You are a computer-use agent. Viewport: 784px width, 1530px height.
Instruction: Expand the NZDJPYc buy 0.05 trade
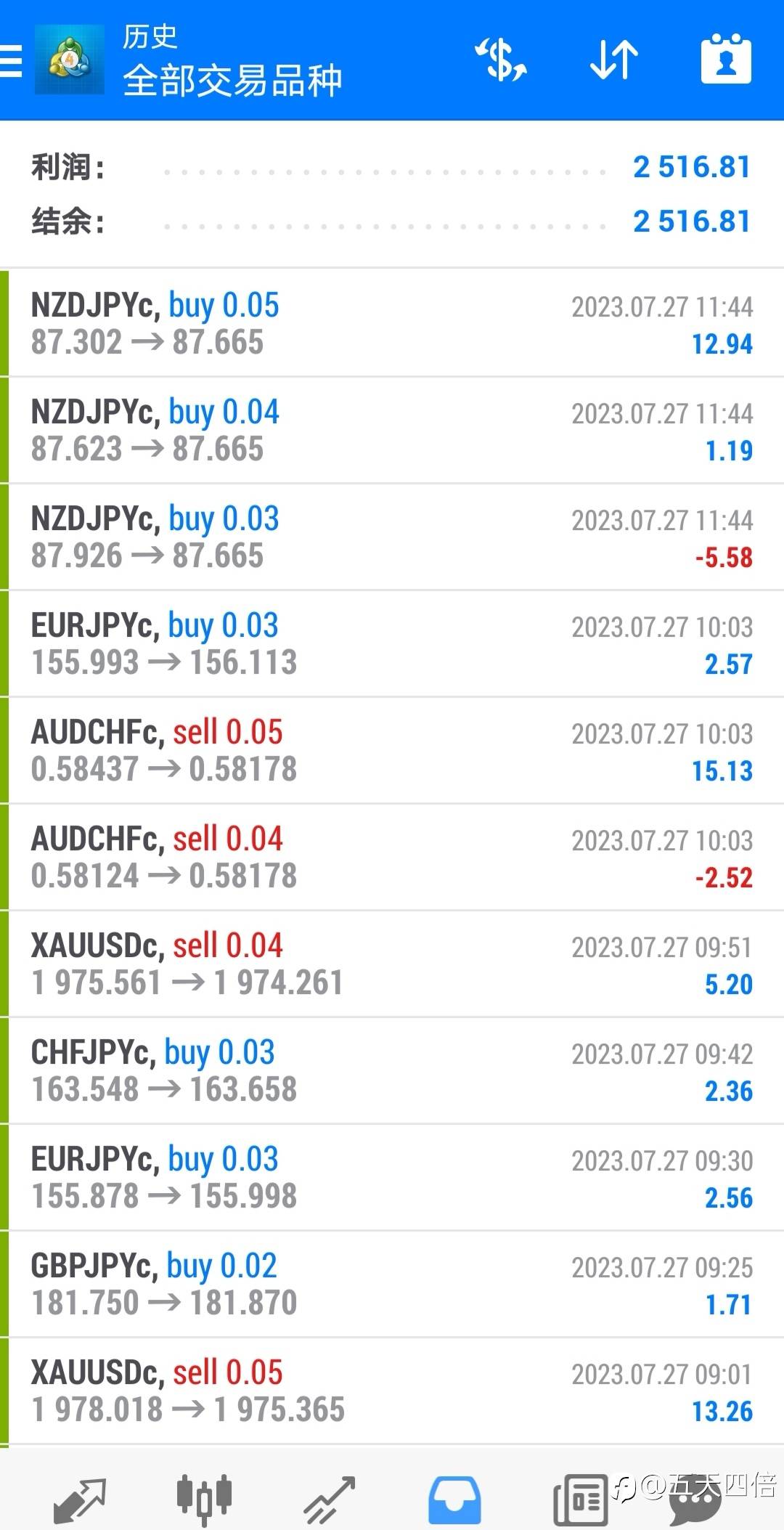[x=392, y=323]
